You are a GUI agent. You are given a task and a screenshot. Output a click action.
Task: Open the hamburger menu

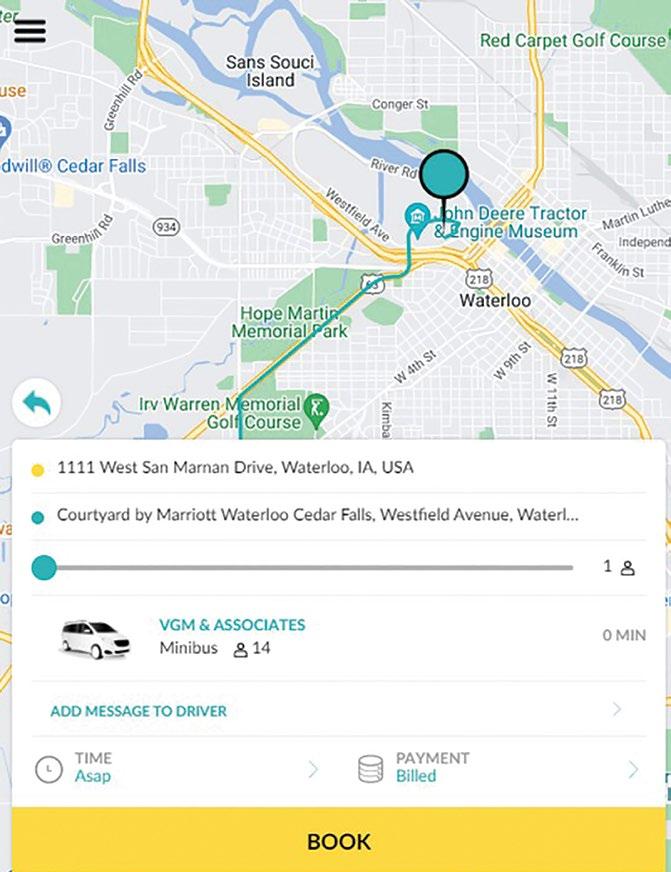point(30,30)
